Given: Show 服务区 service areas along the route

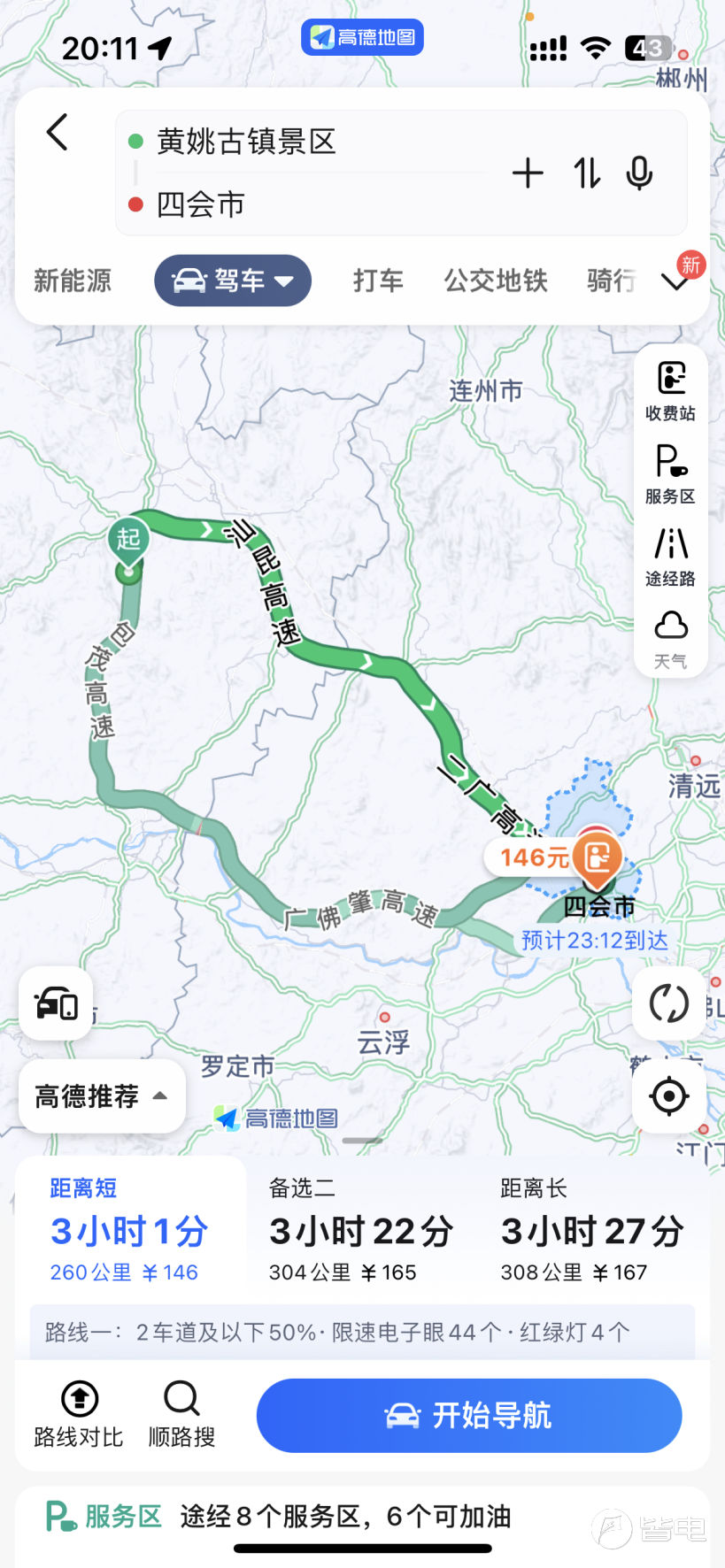Looking at the screenshot, I should pos(670,473).
